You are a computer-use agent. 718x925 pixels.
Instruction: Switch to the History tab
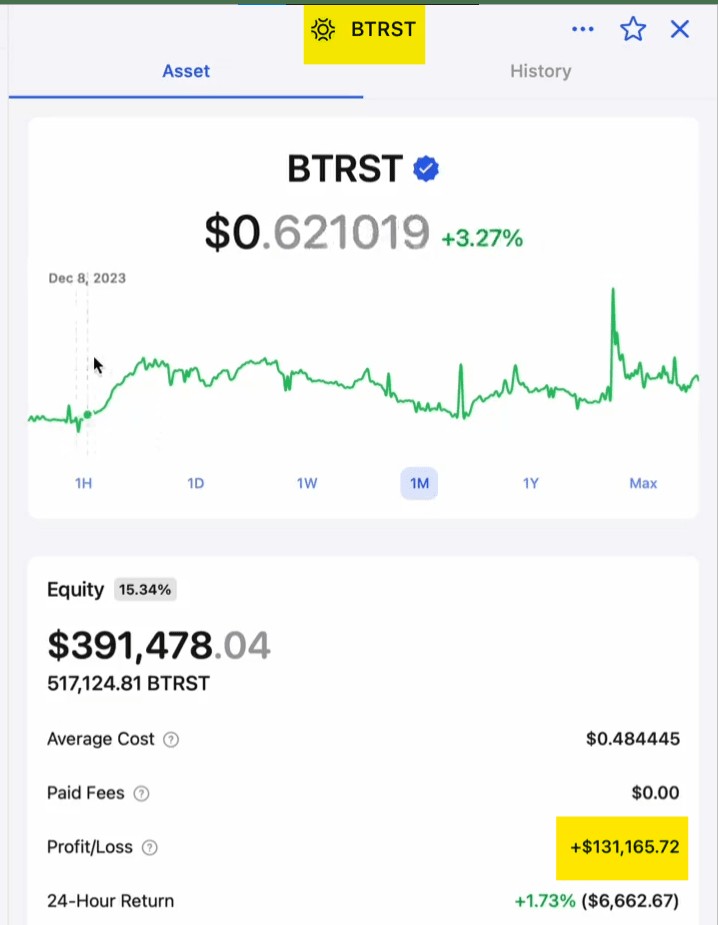click(x=540, y=71)
